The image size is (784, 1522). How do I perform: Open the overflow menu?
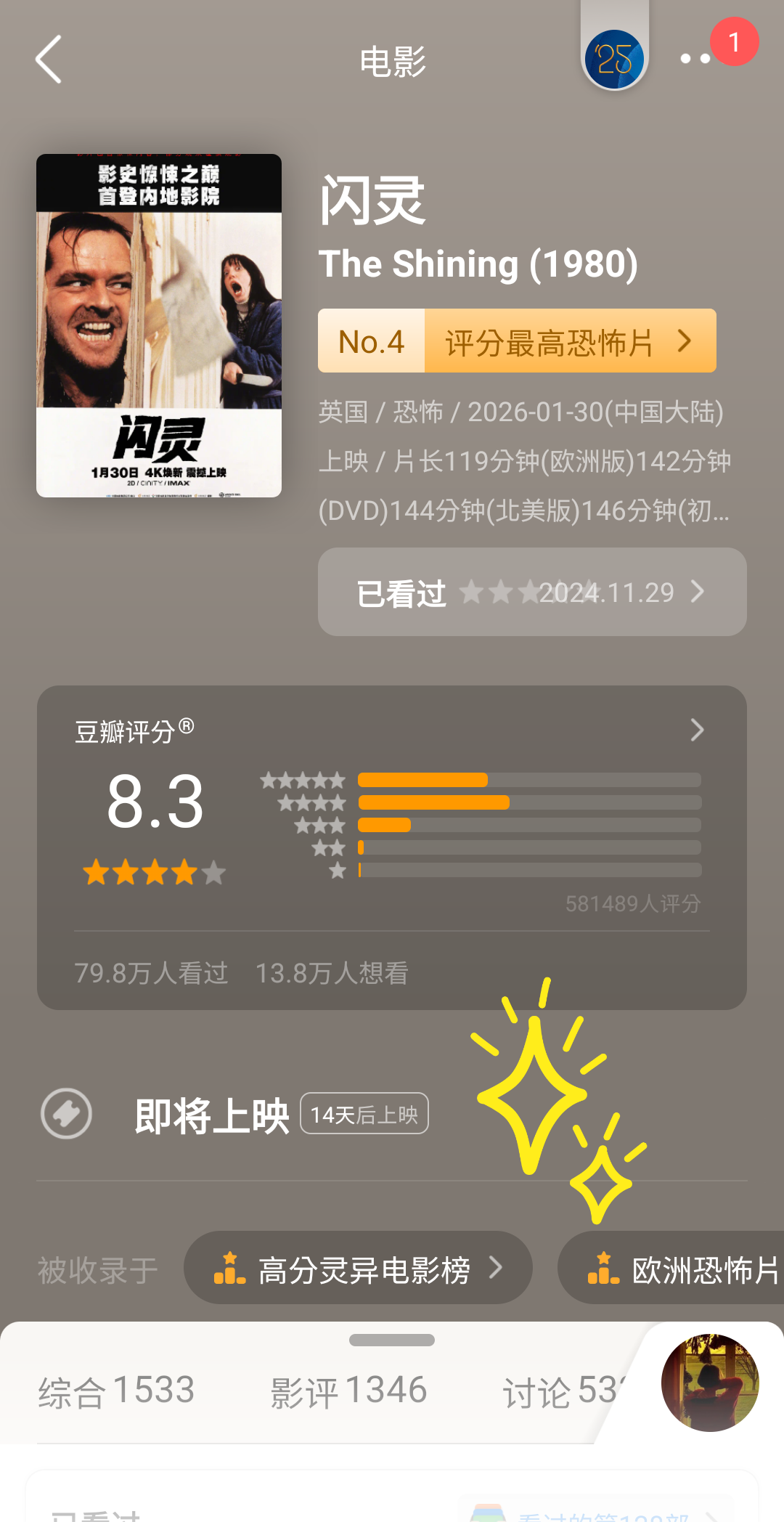[x=695, y=59]
